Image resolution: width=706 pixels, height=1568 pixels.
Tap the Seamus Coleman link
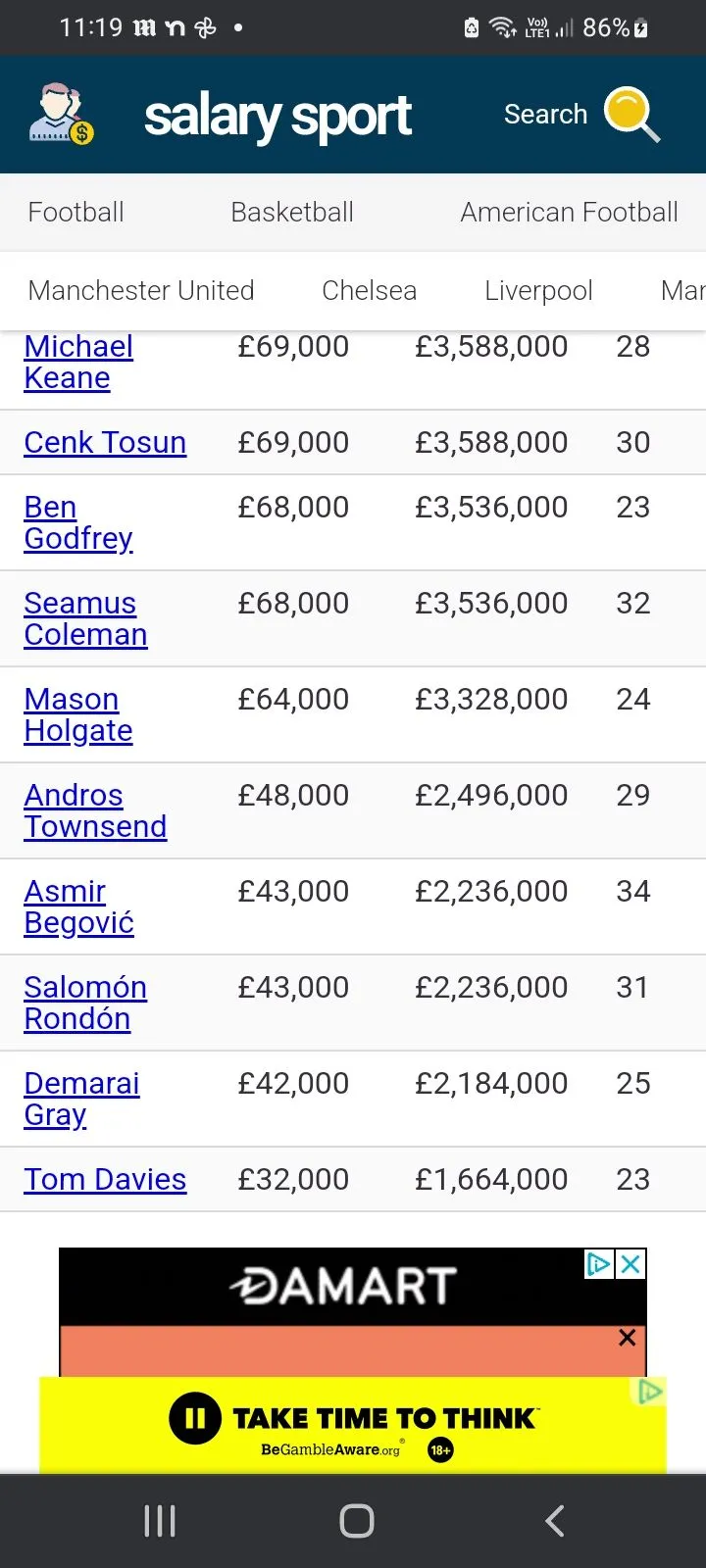pos(85,618)
